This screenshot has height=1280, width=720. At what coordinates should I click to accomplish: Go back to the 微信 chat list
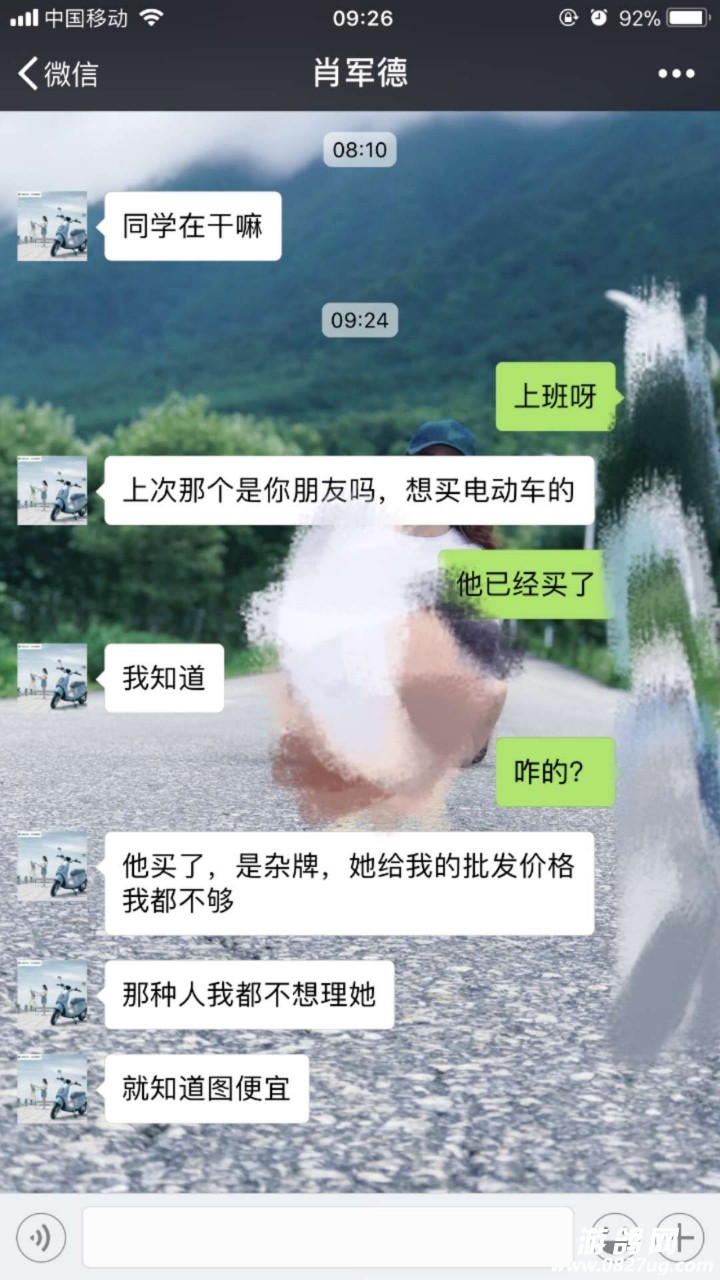click(58, 73)
